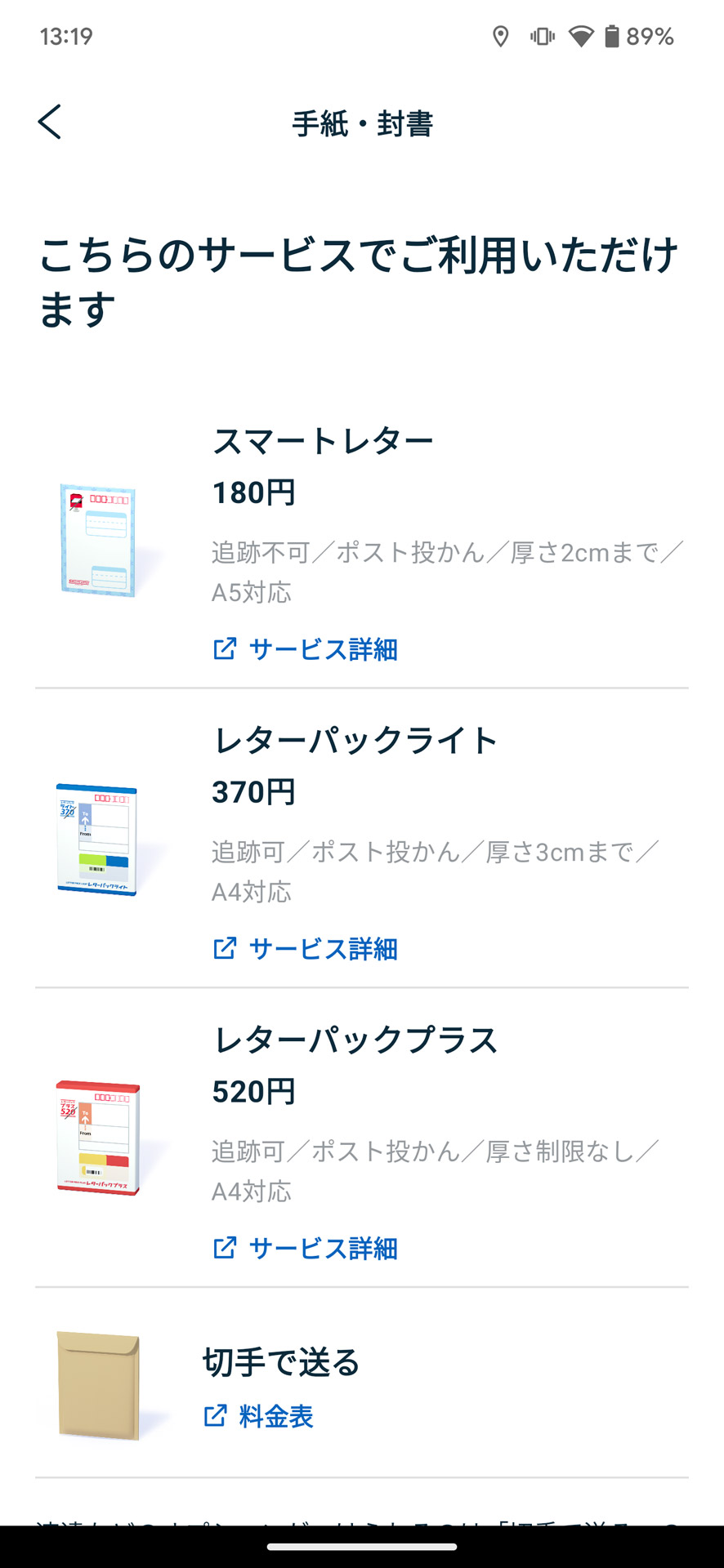The width and height of the screenshot is (724, 1568).
Task: Tap the gesture navigation bar at bottom
Action: tap(362, 1547)
